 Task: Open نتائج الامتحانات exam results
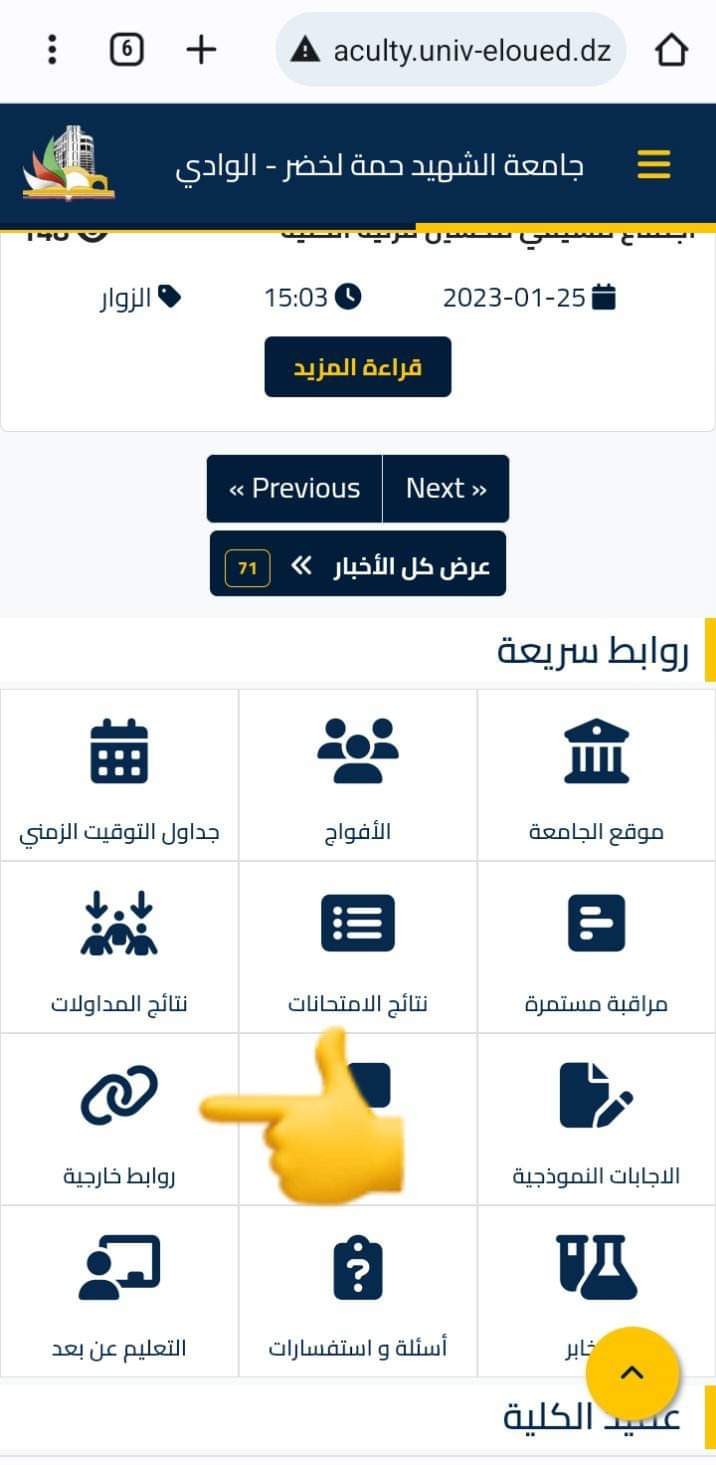click(x=358, y=947)
